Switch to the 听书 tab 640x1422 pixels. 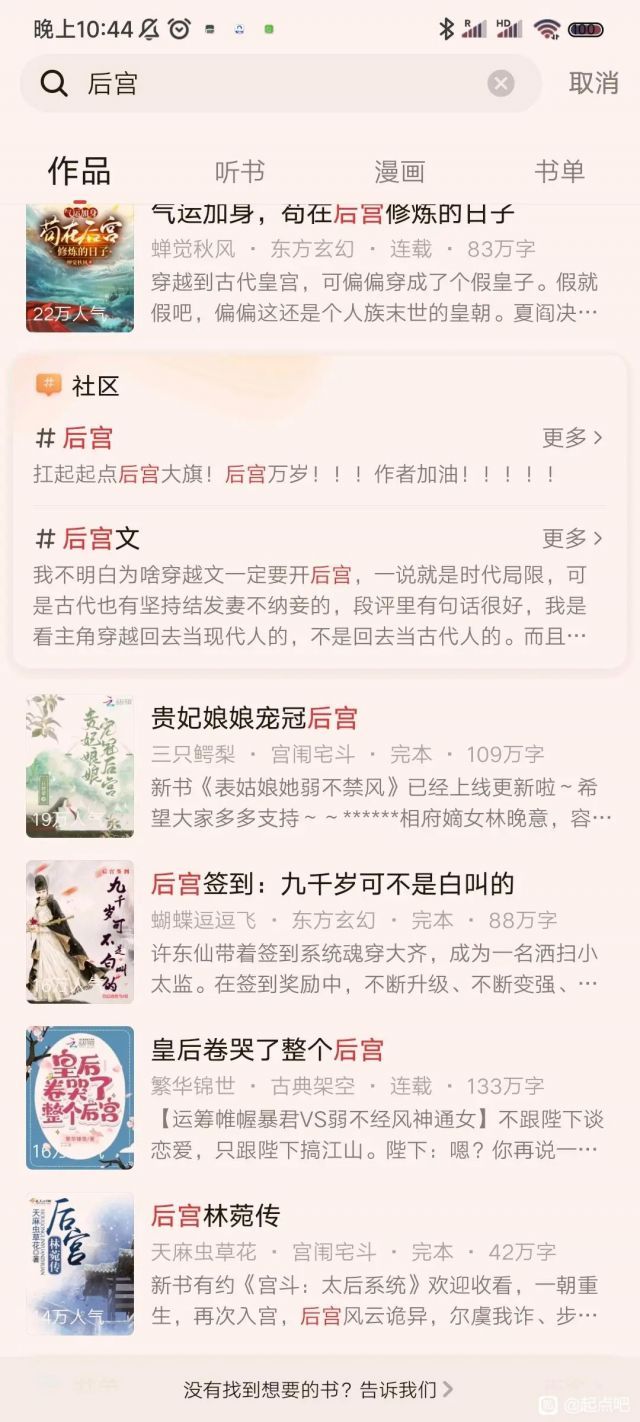coord(240,171)
